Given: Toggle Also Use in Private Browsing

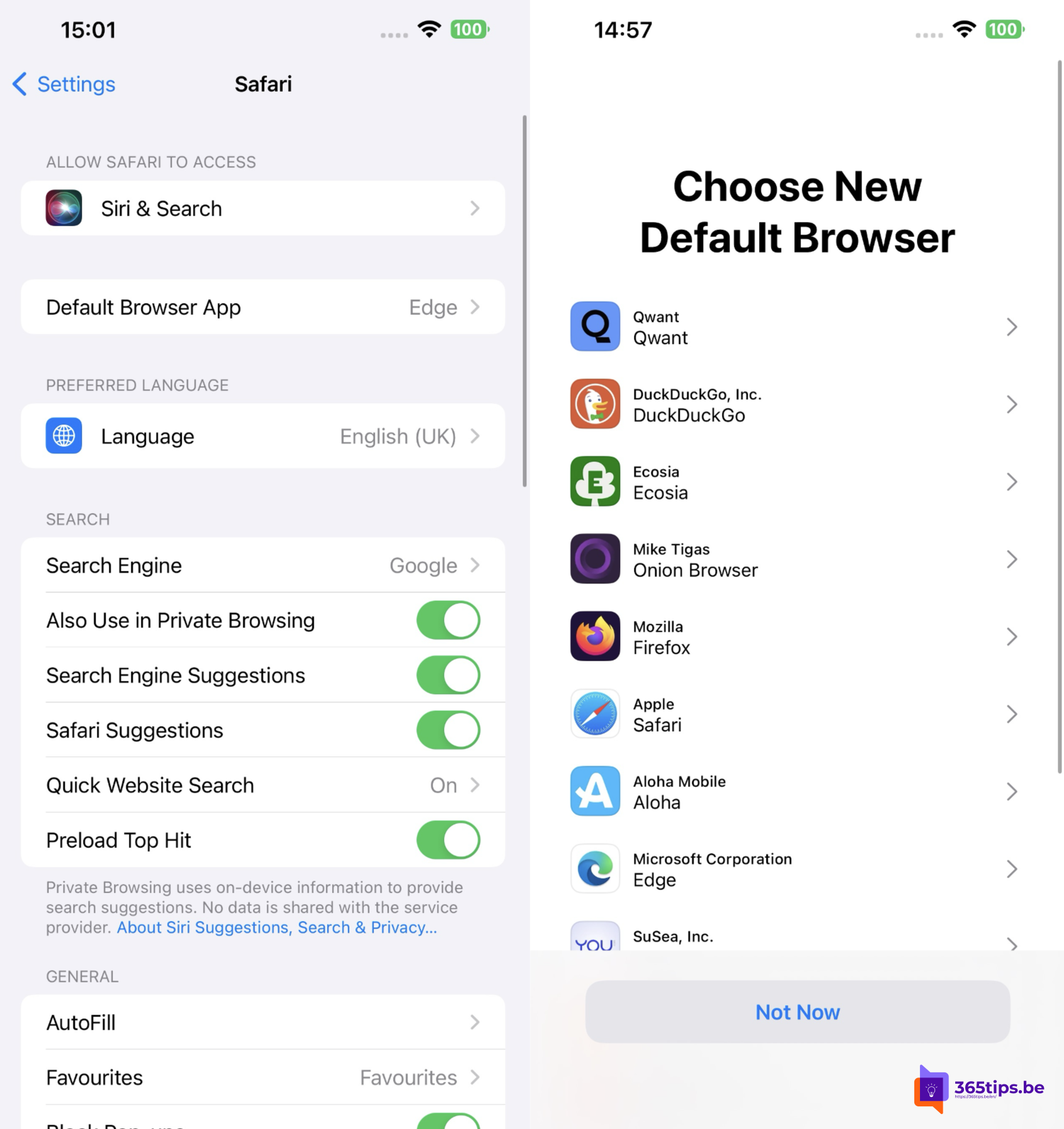Looking at the screenshot, I should [x=448, y=620].
